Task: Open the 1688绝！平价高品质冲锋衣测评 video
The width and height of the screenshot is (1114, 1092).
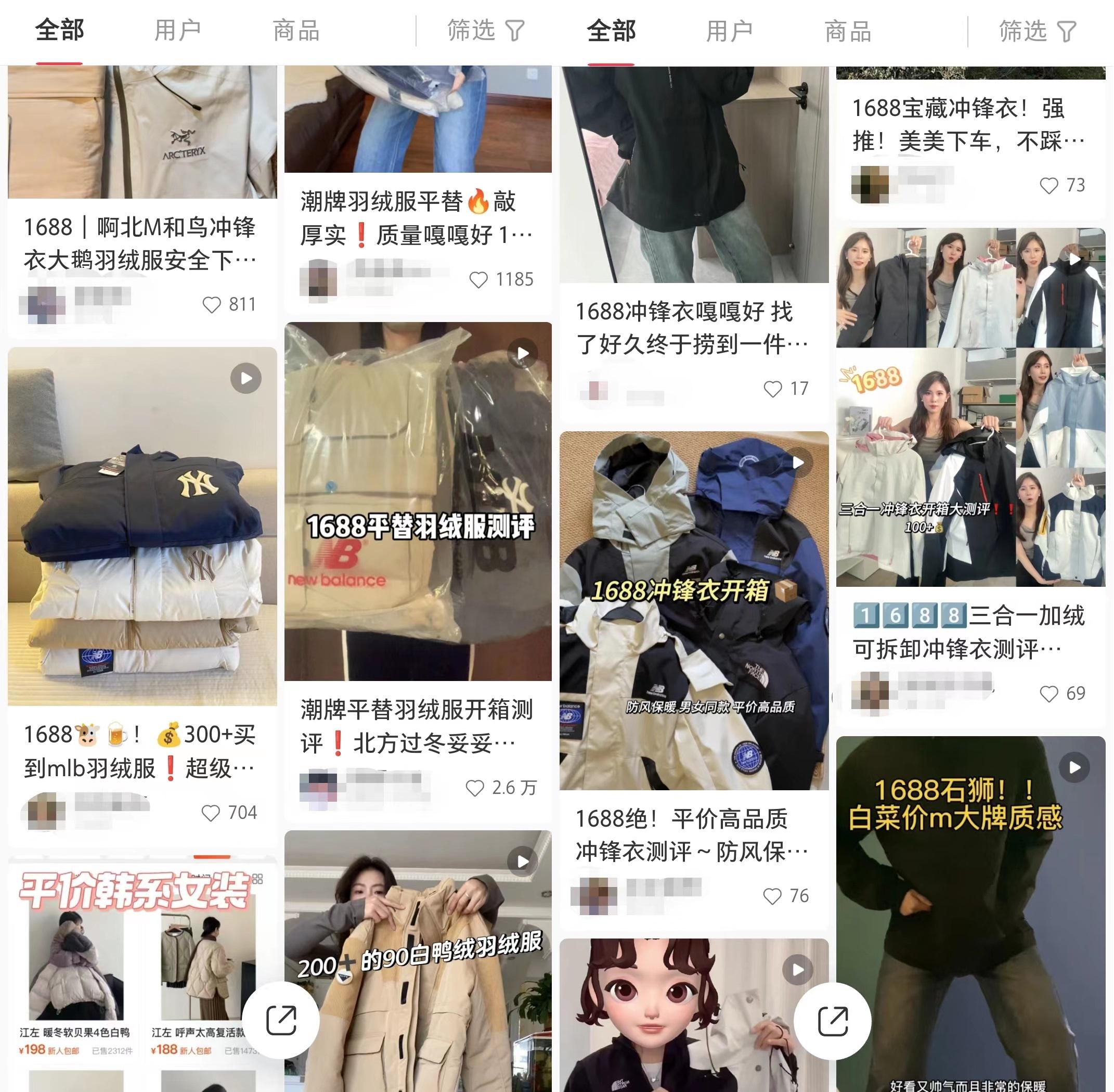Action: (694, 611)
